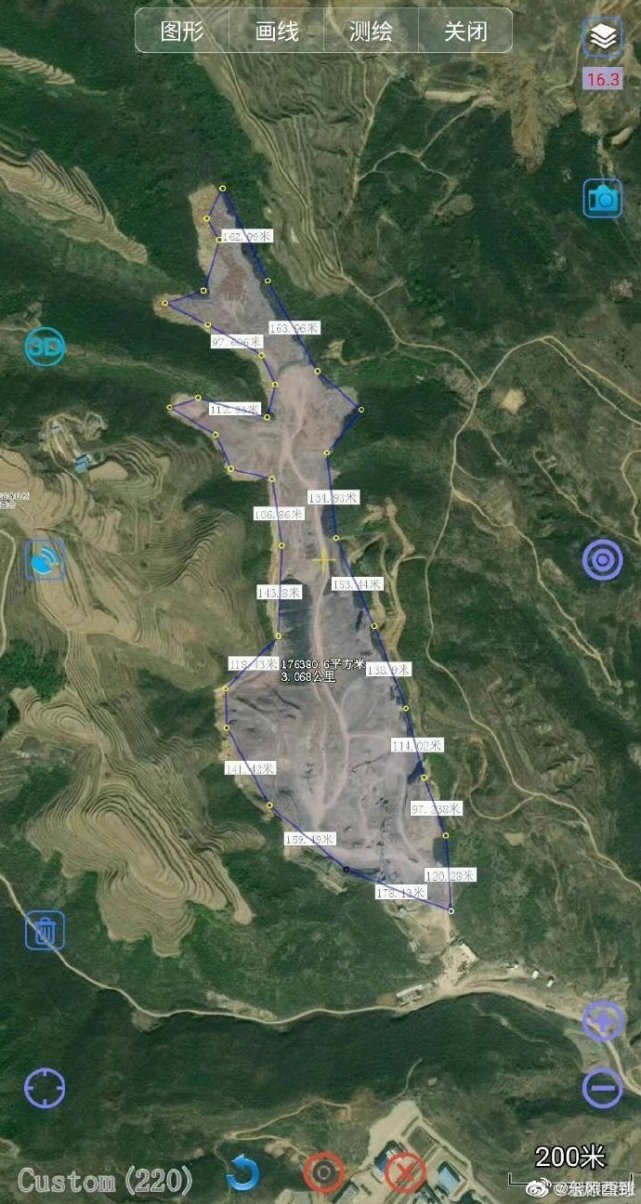Select the 画线 draw line tool

(x=277, y=31)
